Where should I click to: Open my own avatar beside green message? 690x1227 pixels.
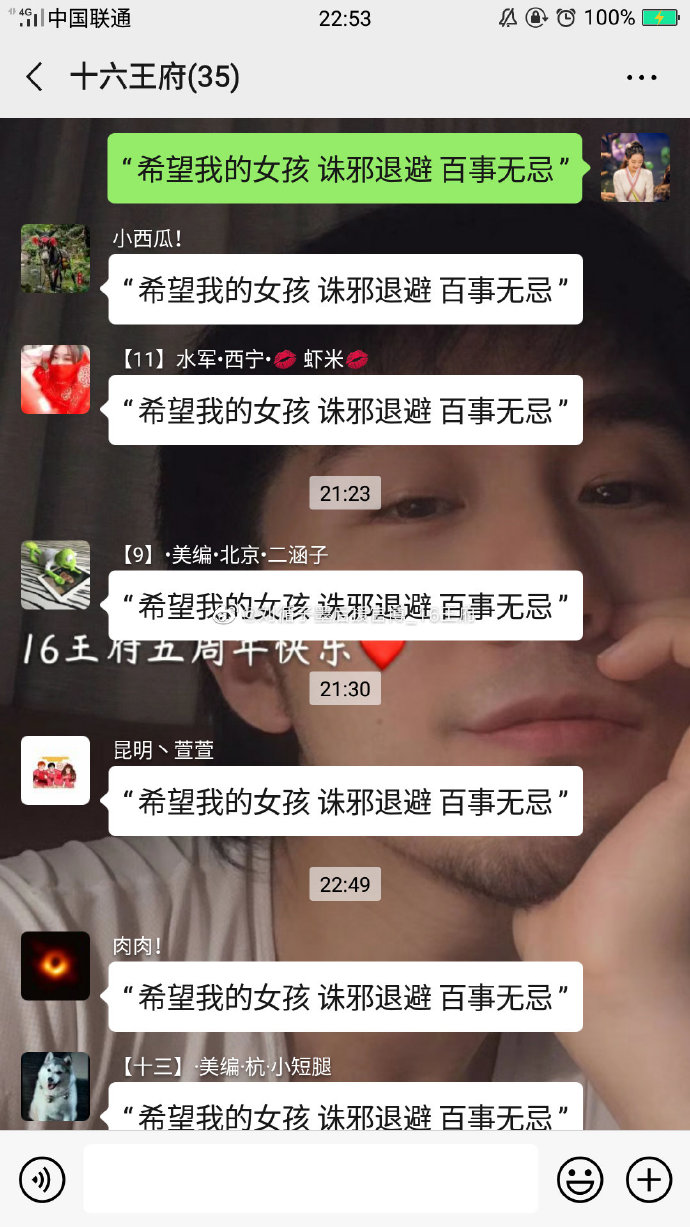pyautogui.click(x=635, y=168)
